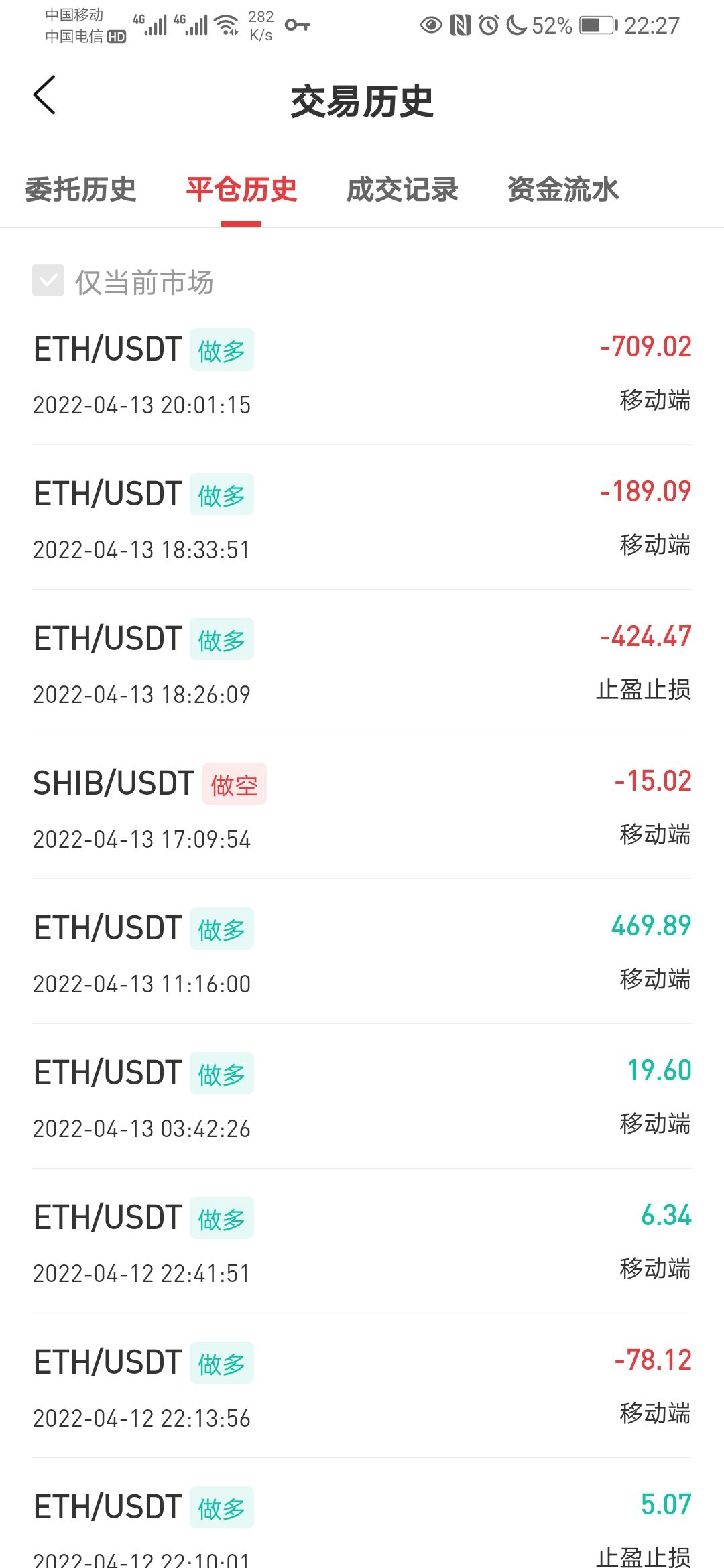The height and width of the screenshot is (1568, 724).
Task: Open the ETH/USDT record with -709.02 loss
Action: tap(362, 373)
